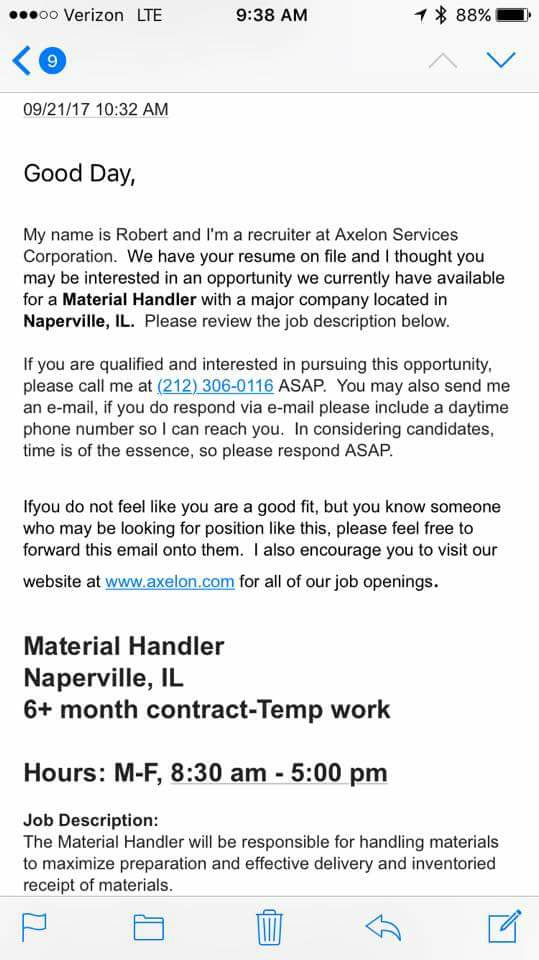Delete this email with the trash icon
The image size is (539, 960).
click(x=269, y=926)
